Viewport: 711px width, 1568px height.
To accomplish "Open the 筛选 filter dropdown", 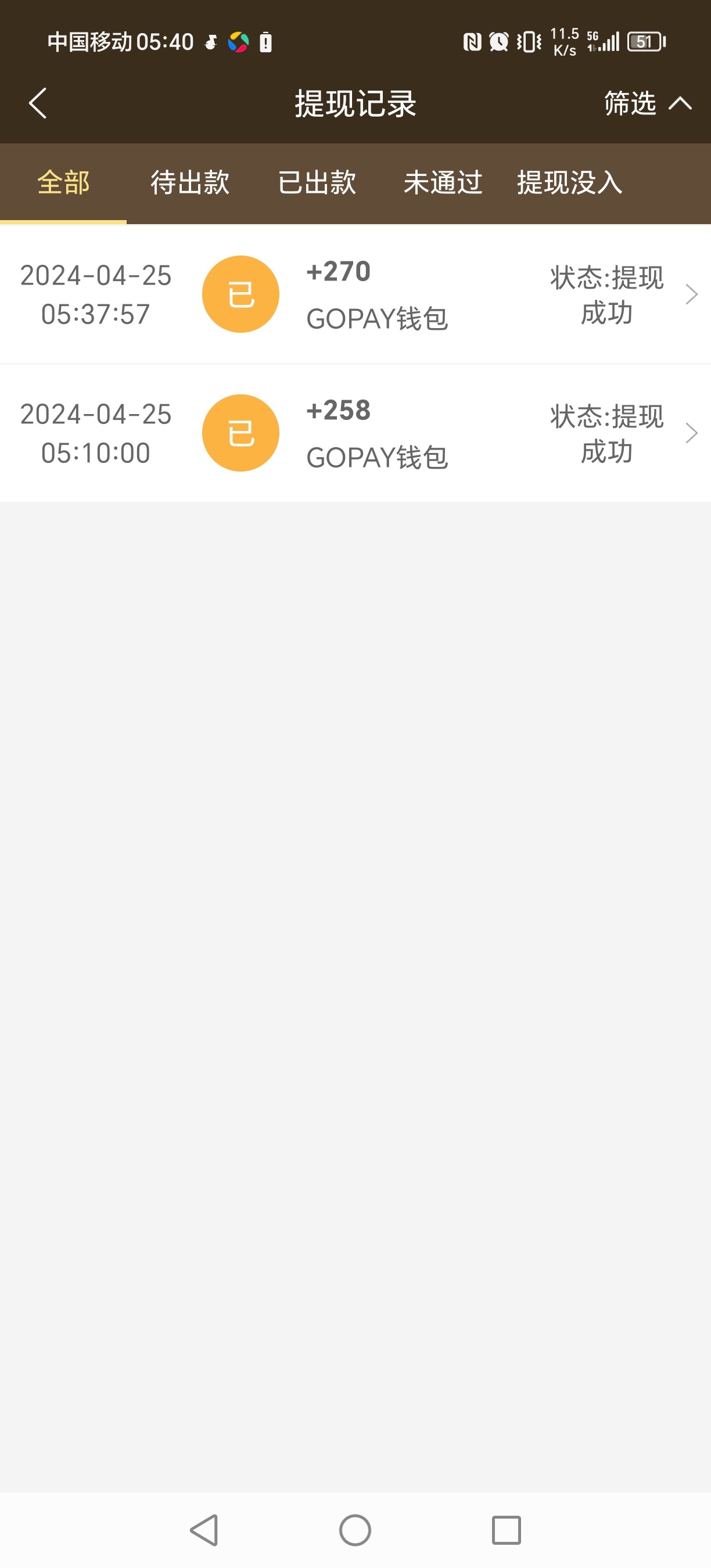I will (x=647, y=103).
